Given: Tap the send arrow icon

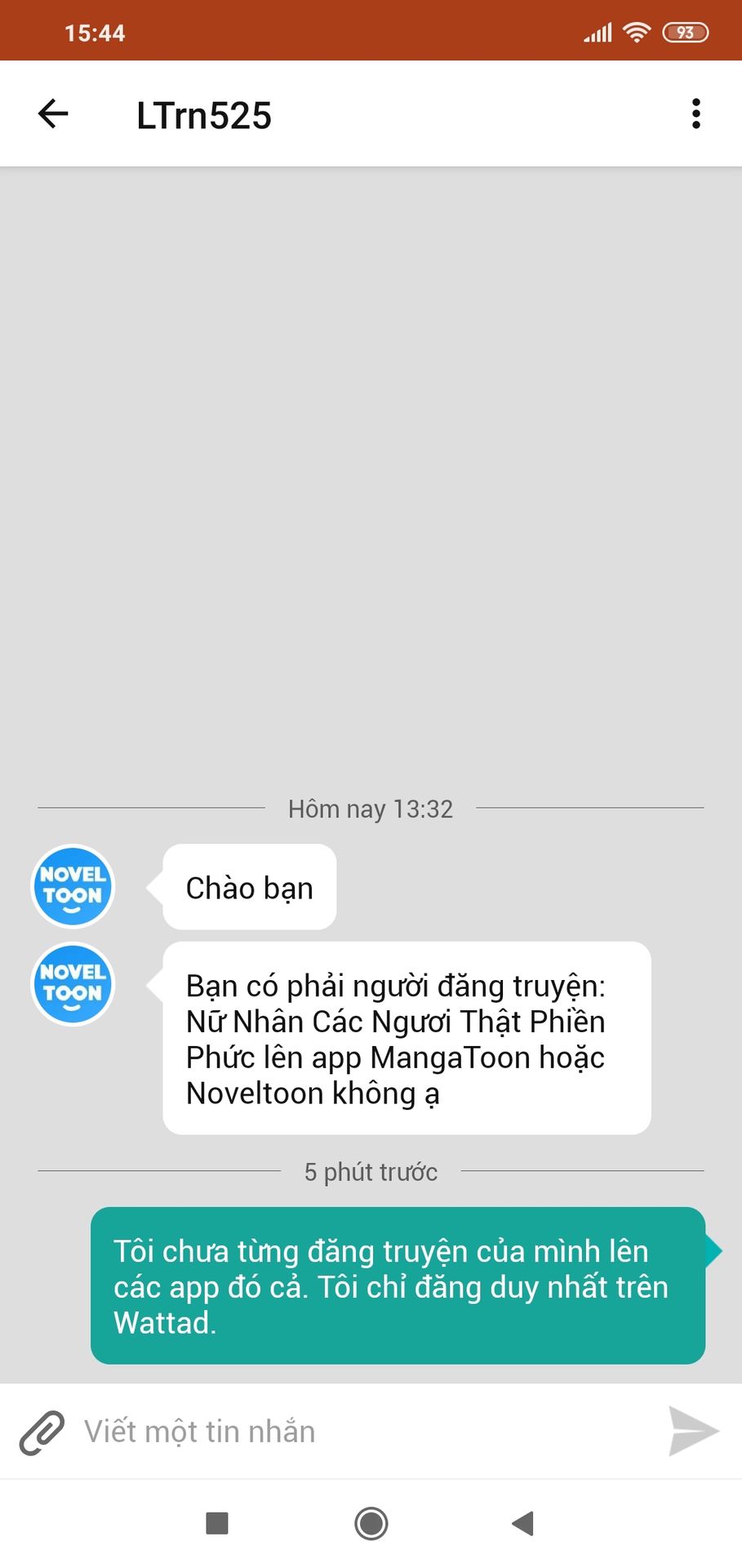Looking at the screenshot, I should tap(692, 1431).
